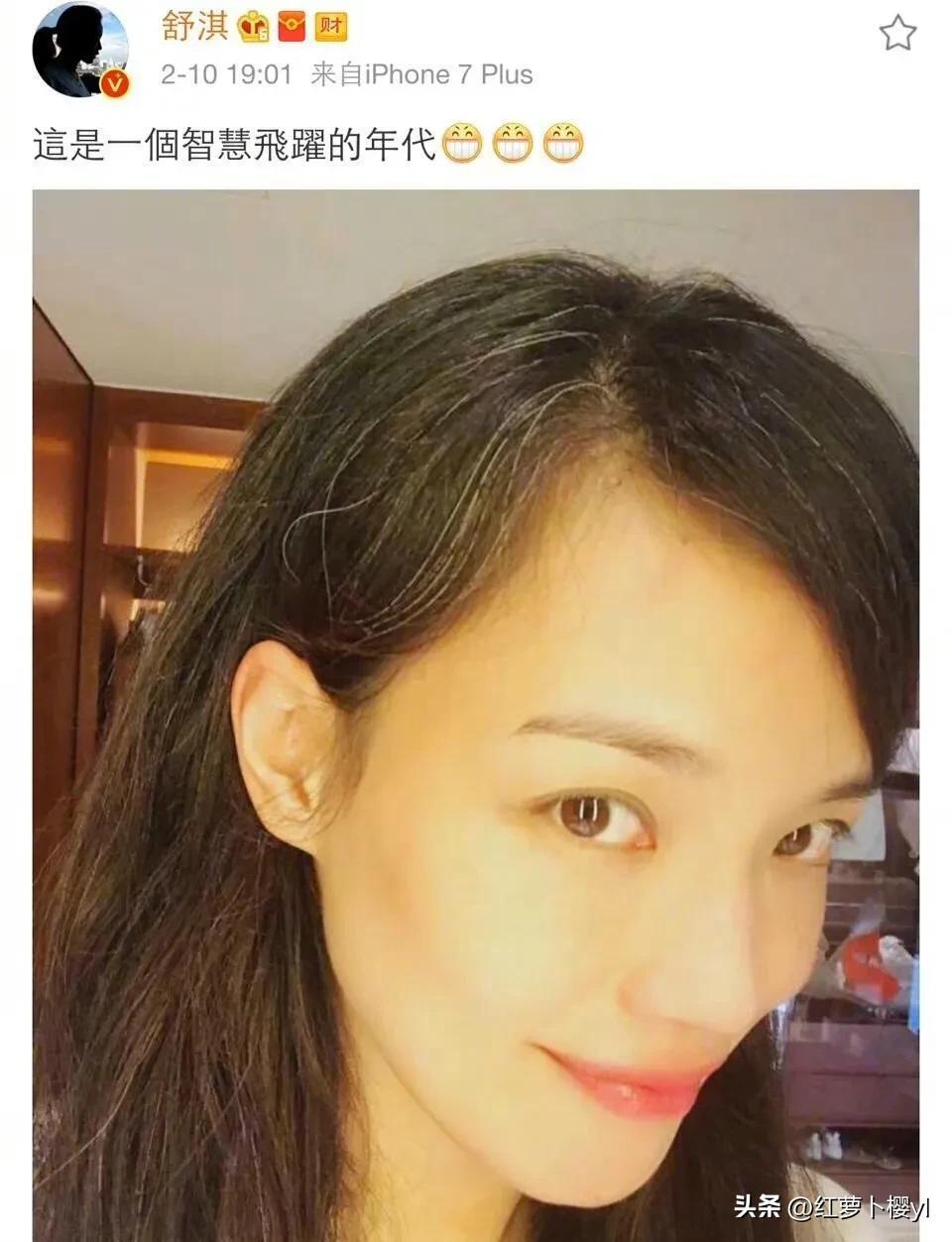Open the post's photo in full view
Screen dimensions: 952x1242
pyautogui.click(x=476, y=714)
